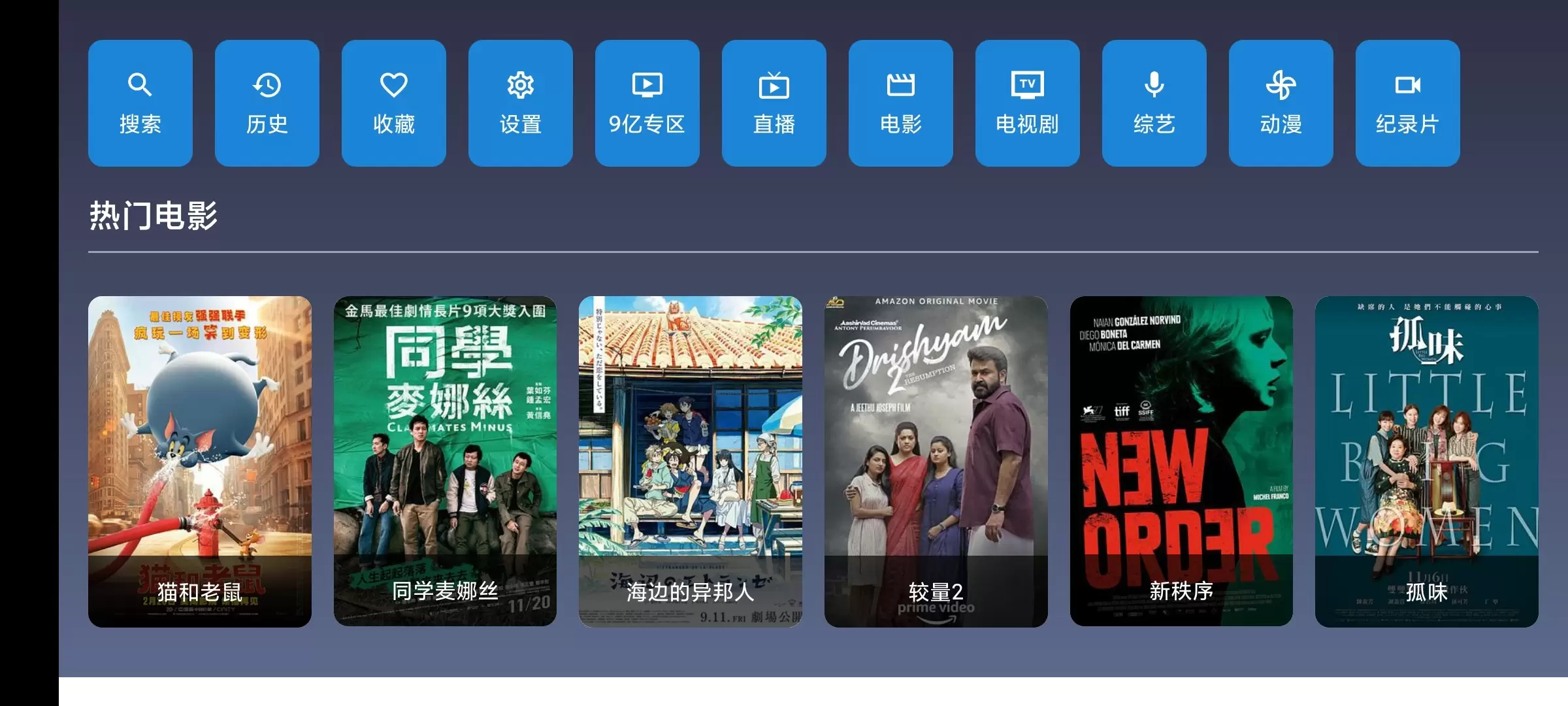This screenshot has width=1568, height=706.
Task: Browse the 综艺 variety shows category
Action: tap(1154, 103)
